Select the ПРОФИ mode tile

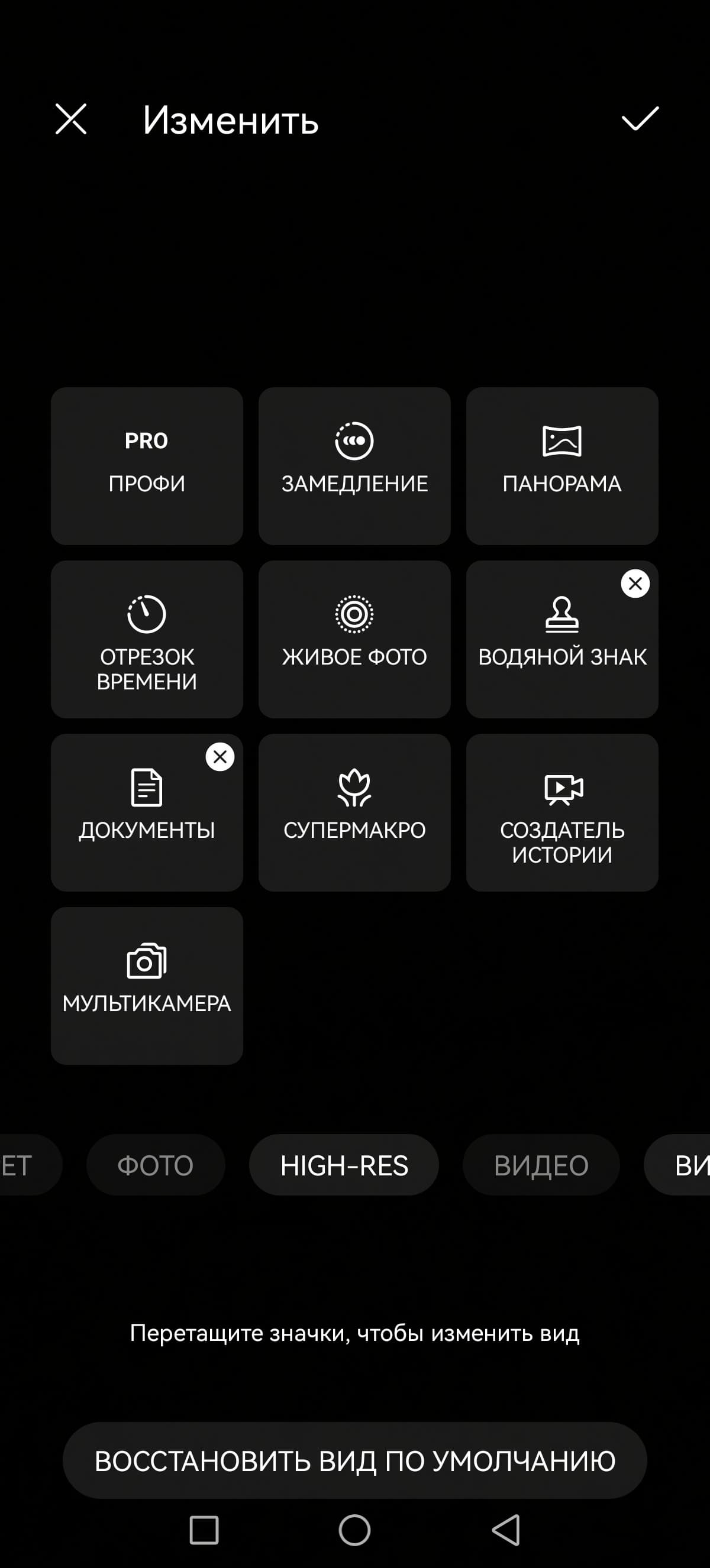pyautogui.click(x=147, y=466)
